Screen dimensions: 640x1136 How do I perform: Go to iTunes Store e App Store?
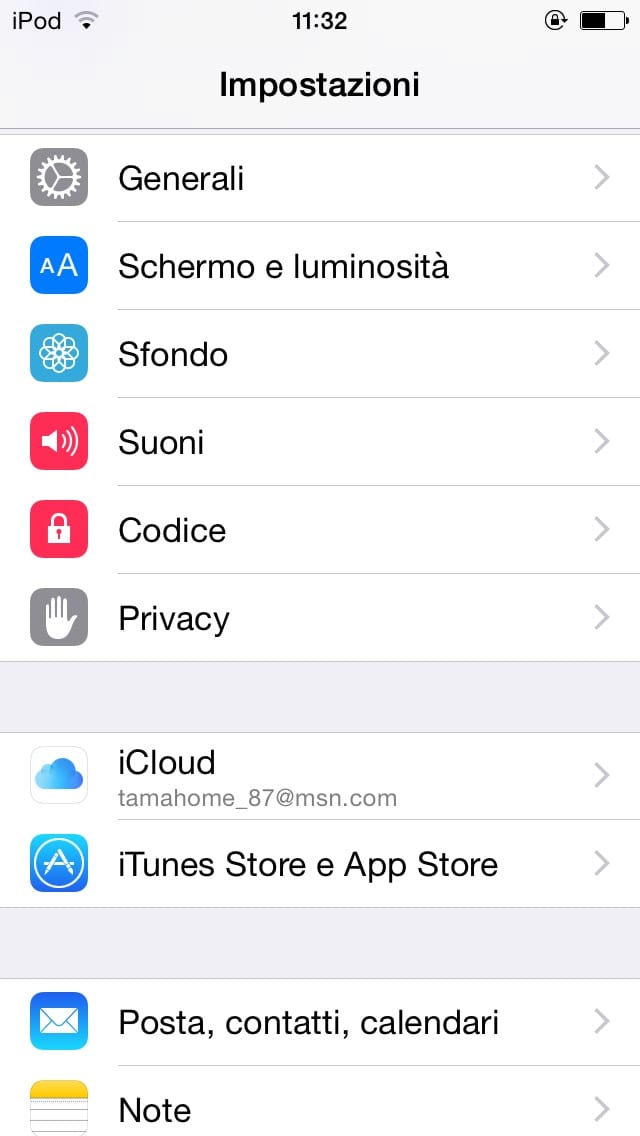(x=320, y=864)
